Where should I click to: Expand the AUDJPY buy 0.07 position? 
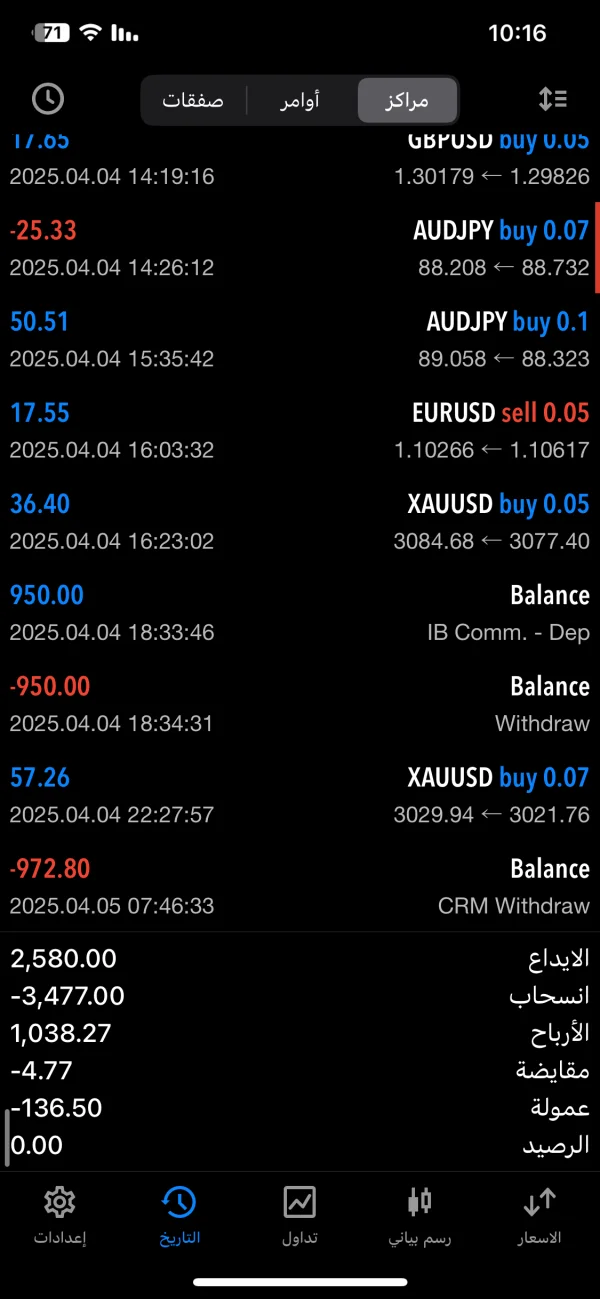[x=300, y=249]
